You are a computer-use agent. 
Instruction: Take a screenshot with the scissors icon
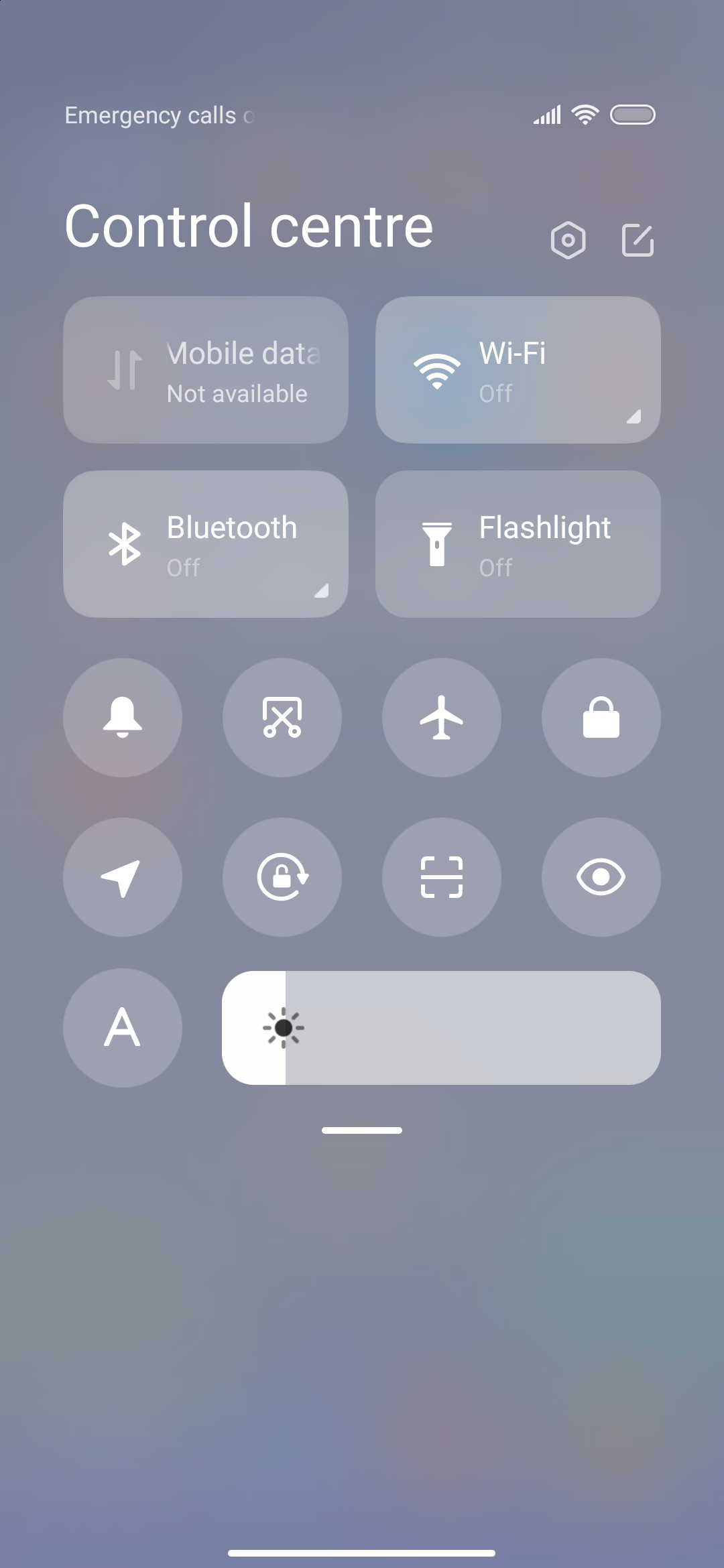(282, 718)
